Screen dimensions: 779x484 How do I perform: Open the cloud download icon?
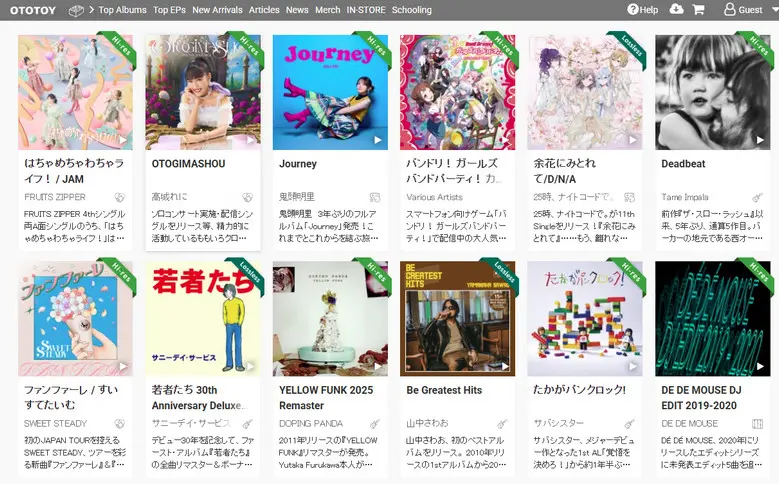[677, 10]
